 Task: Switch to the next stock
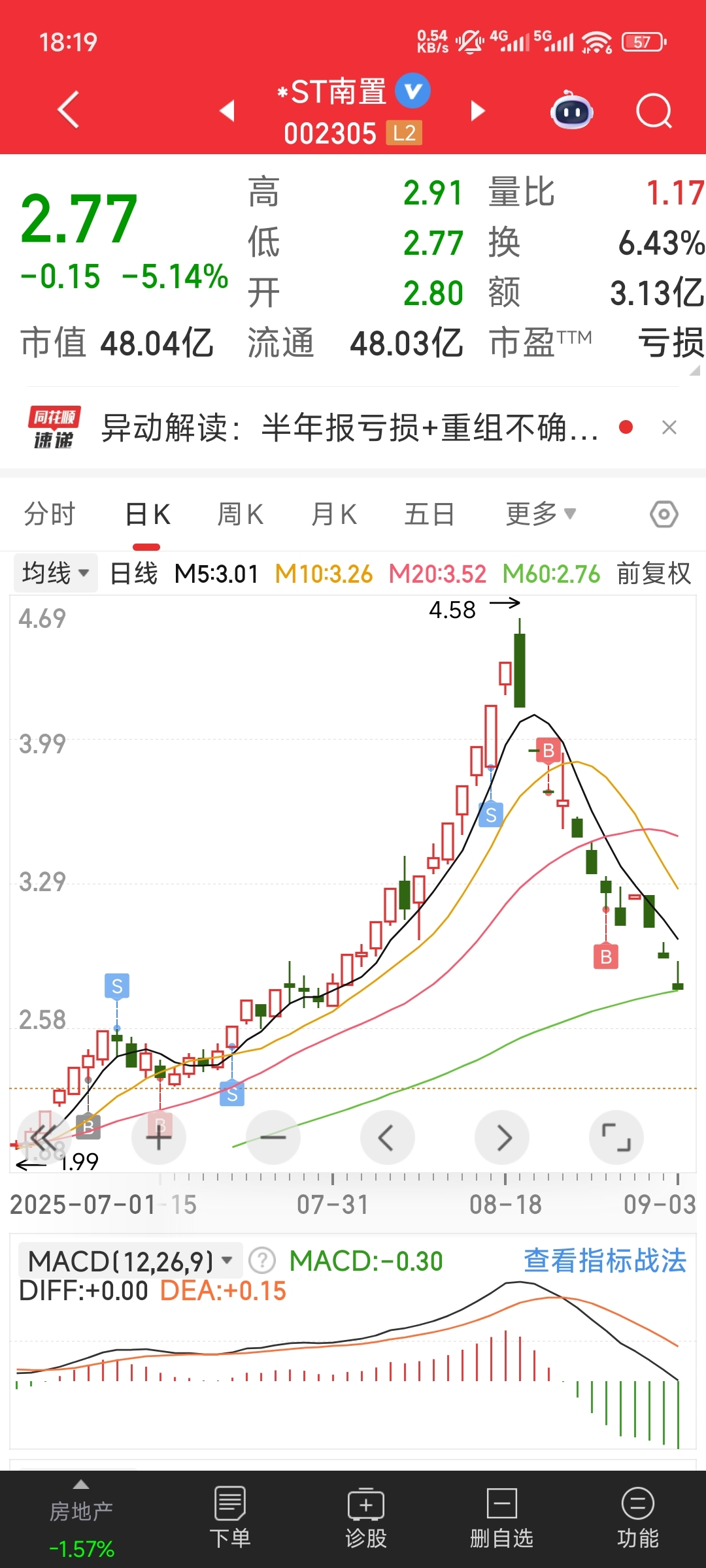tap(478, 110)
